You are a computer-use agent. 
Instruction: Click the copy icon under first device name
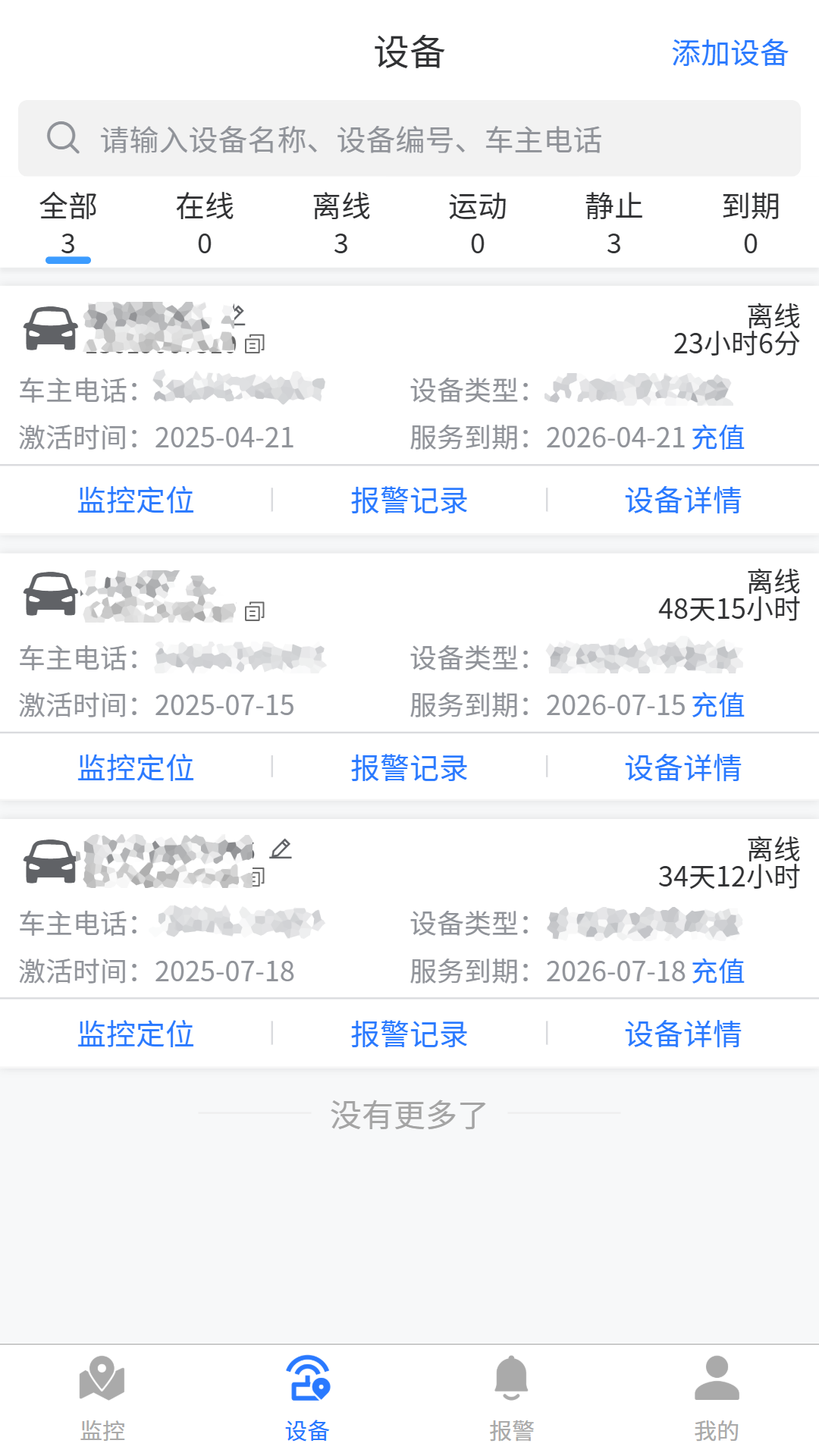pyautogui.click(x=255, y=345)
